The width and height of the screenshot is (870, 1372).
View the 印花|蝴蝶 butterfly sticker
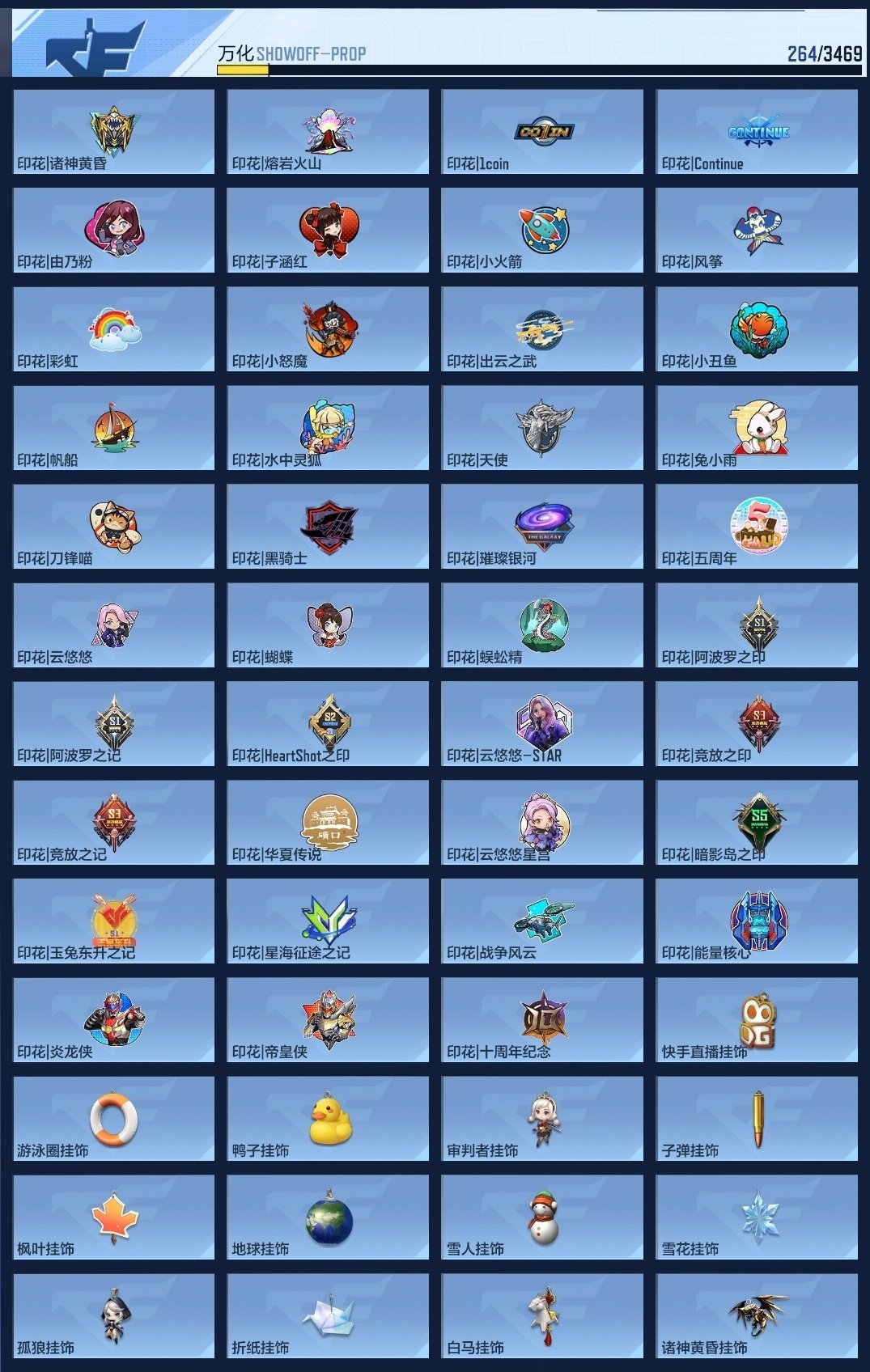click(328, 625)
